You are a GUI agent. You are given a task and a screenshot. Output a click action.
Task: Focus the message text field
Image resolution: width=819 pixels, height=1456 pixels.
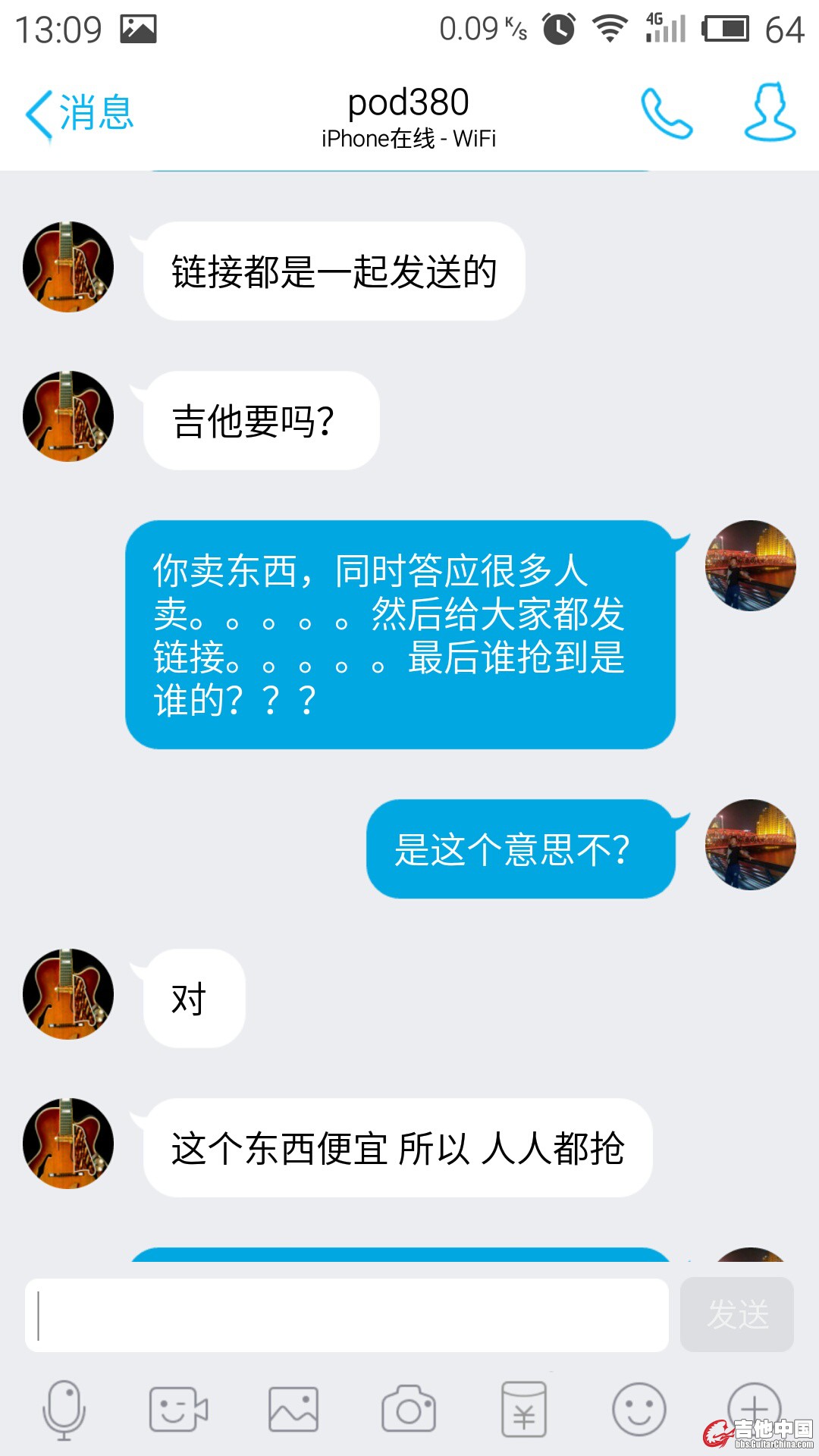[x=347, y=1316]
